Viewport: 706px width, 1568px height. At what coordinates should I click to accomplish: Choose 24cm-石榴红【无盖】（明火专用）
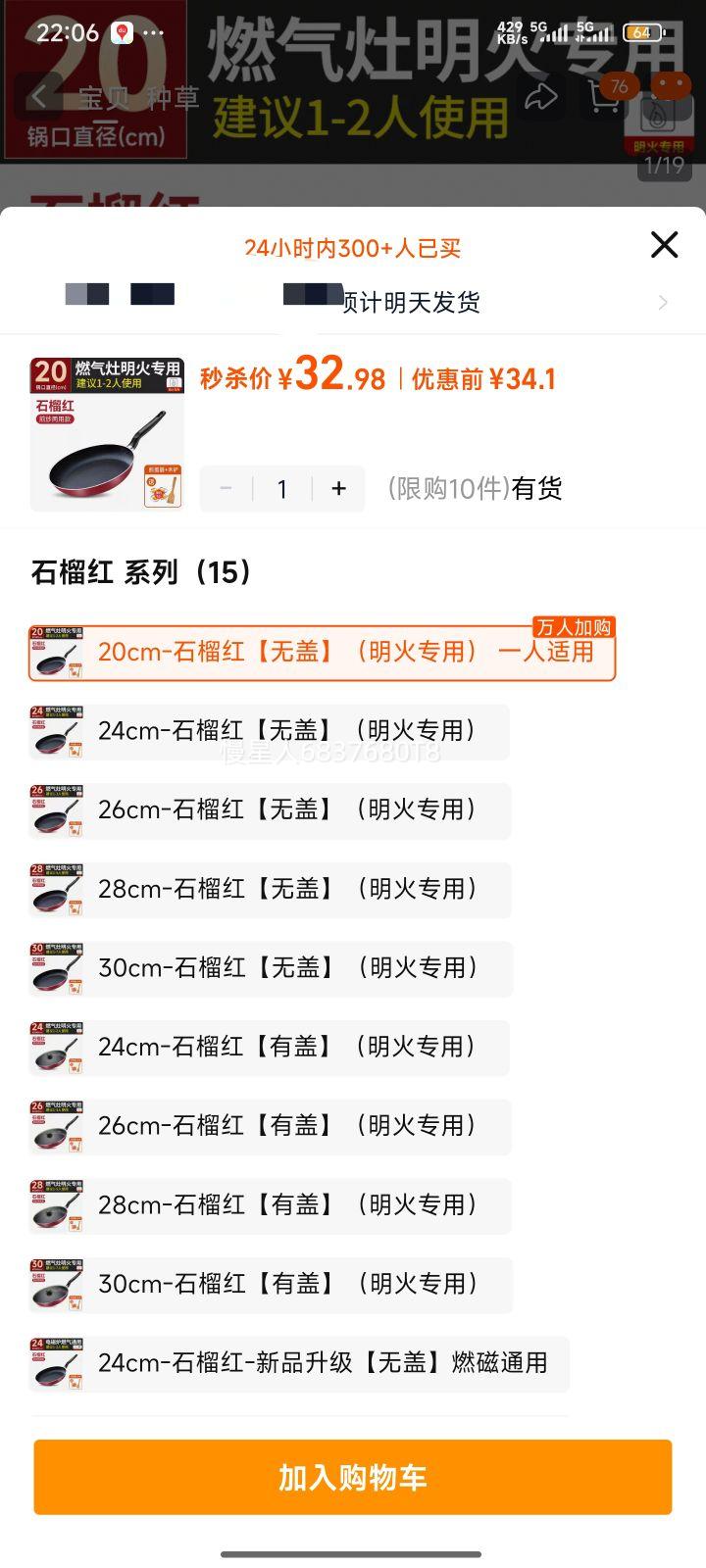click(x=270, y=732)
